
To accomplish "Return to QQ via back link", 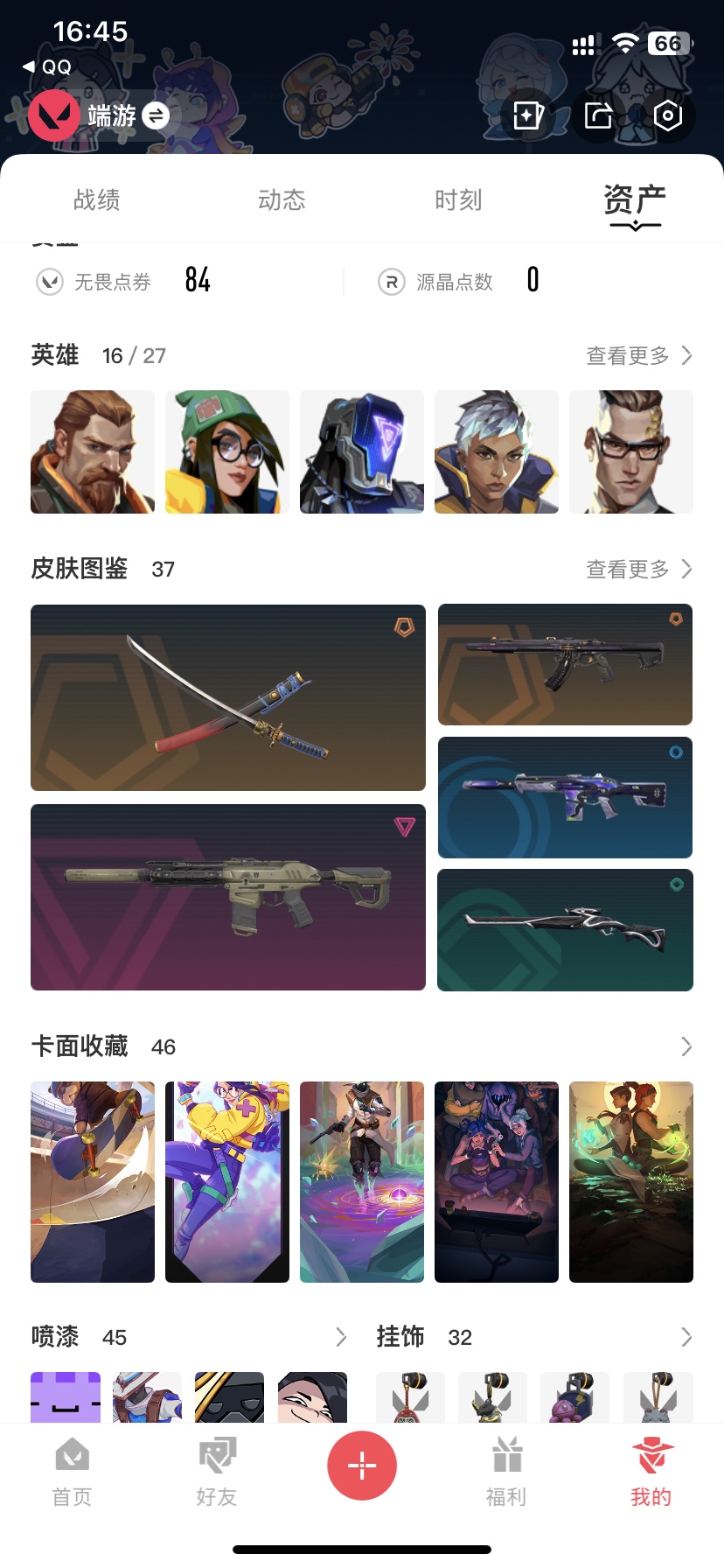I will tap(47, 66).
